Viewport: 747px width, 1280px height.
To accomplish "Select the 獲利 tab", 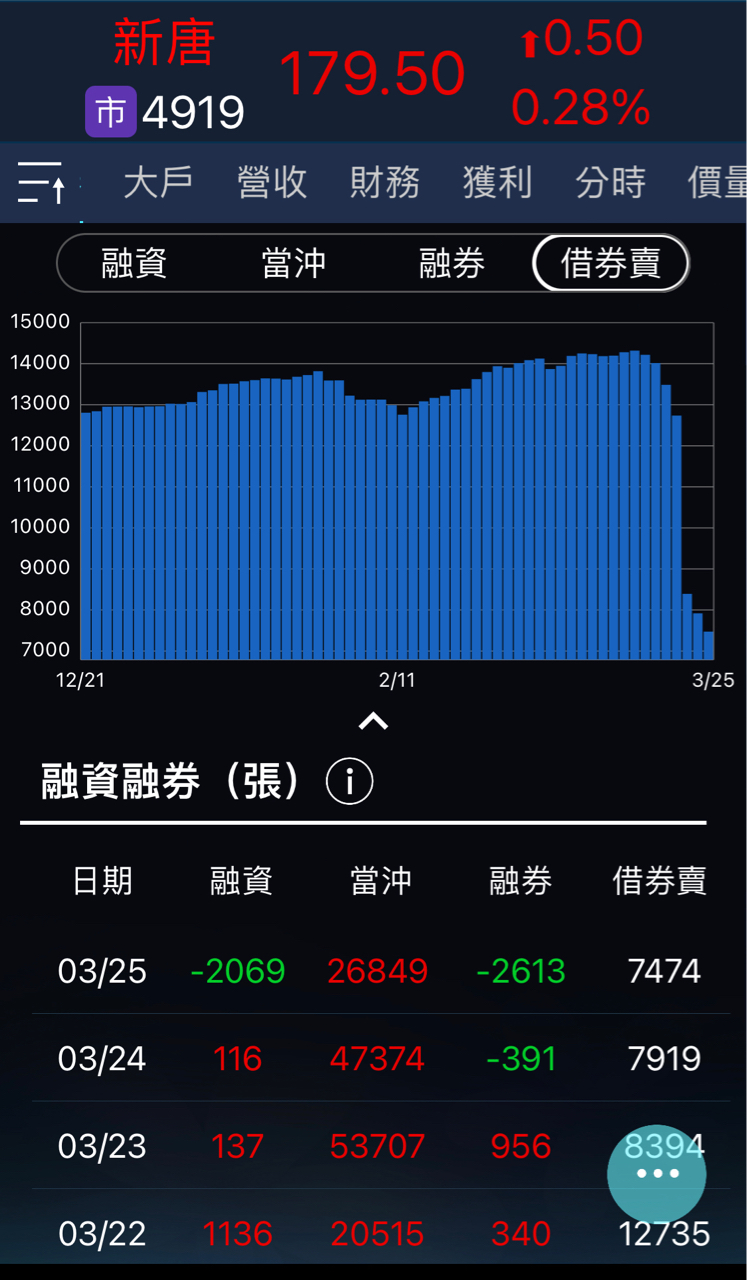I will pos(498,183).
